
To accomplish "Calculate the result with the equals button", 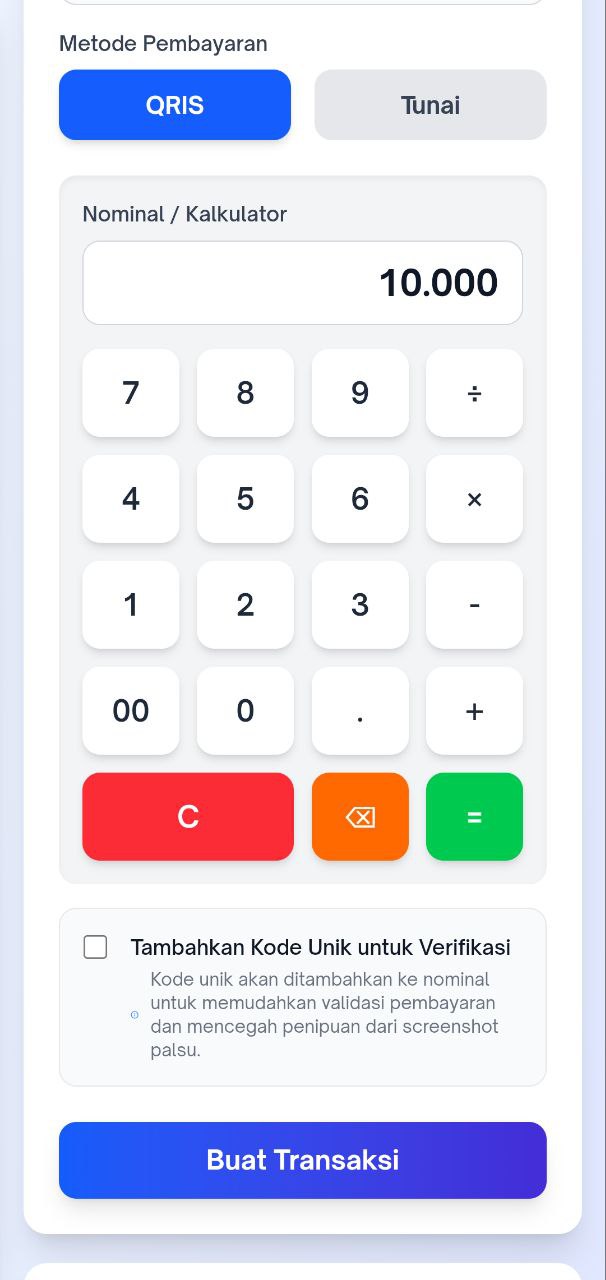I will pyautogui.click(x=474, y=817).
